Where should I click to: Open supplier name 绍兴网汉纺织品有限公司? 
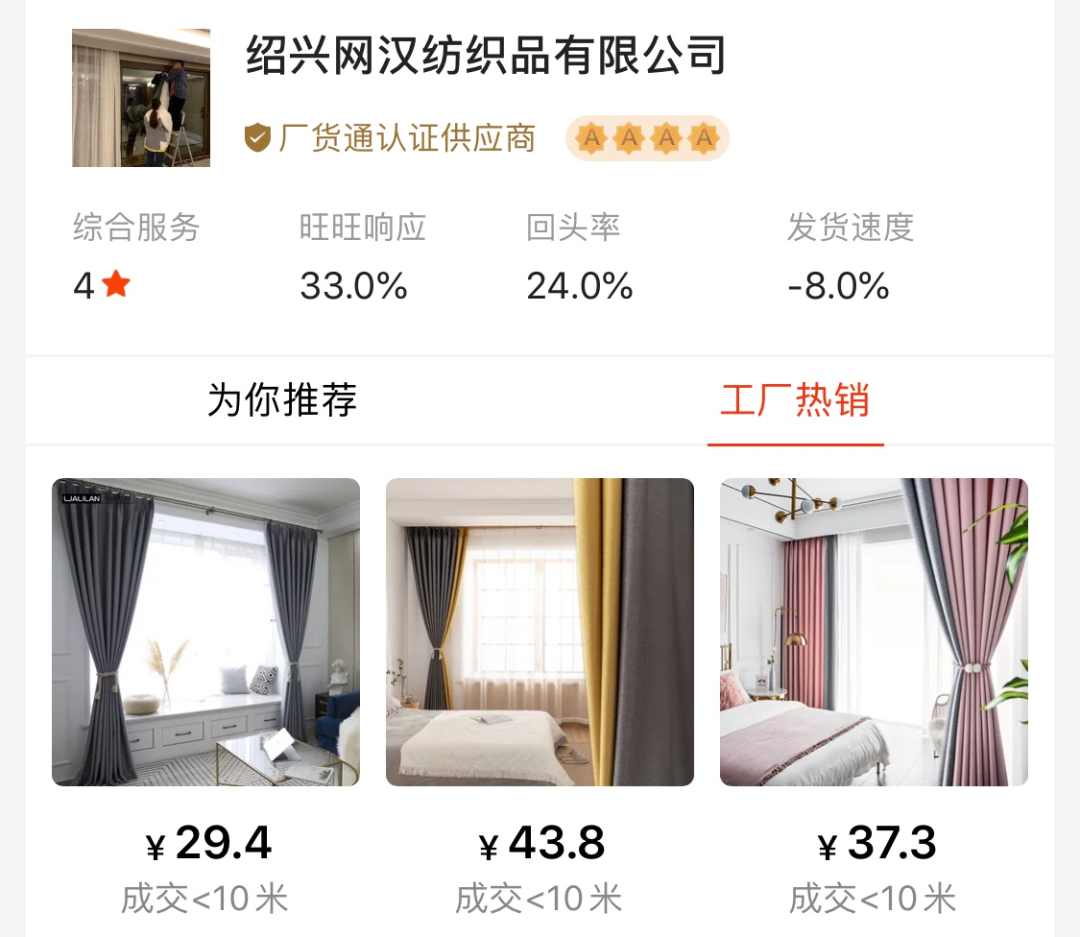(x=486, y=56)
